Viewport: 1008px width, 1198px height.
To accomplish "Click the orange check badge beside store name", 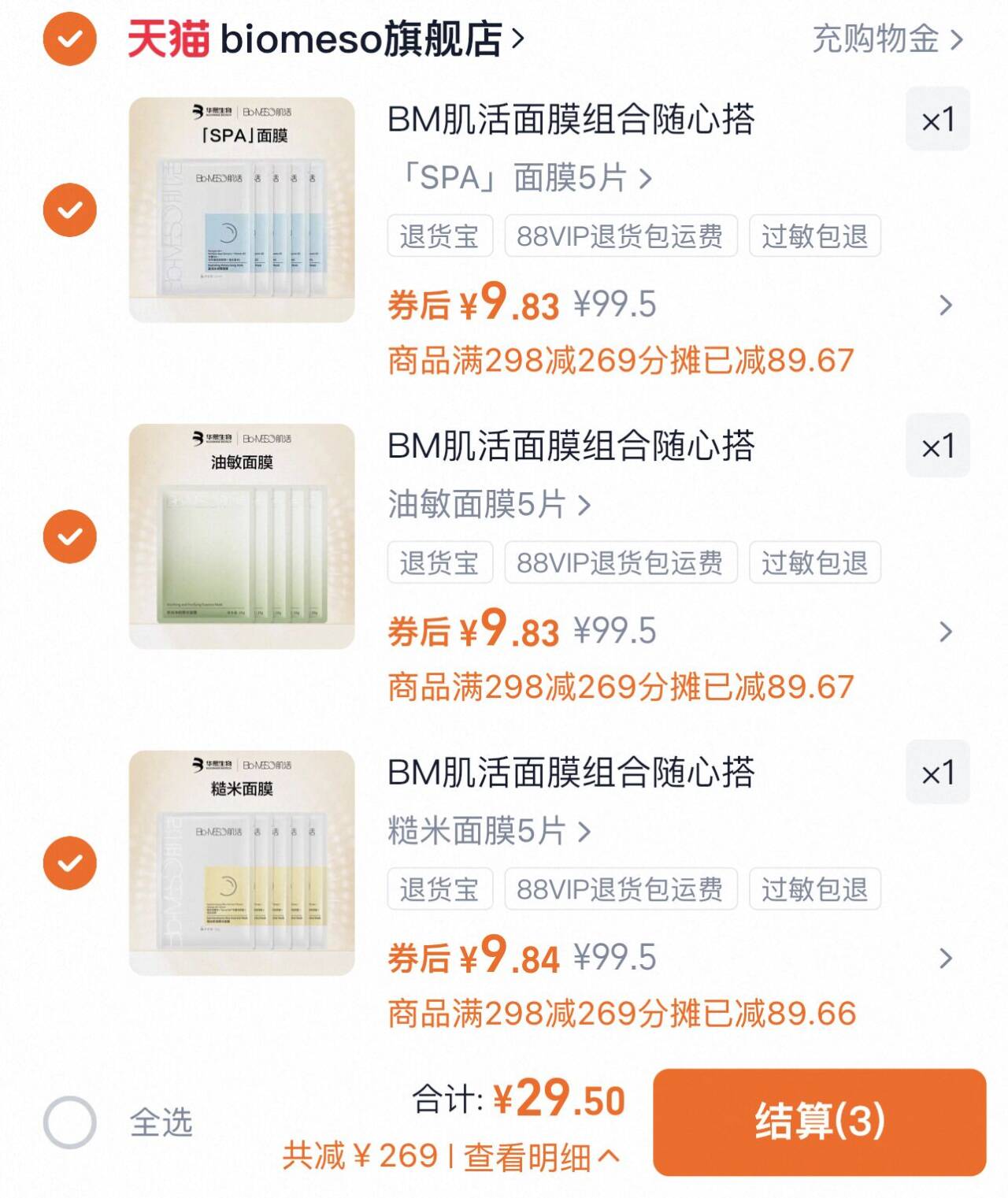I will click(x=70, y=38).
